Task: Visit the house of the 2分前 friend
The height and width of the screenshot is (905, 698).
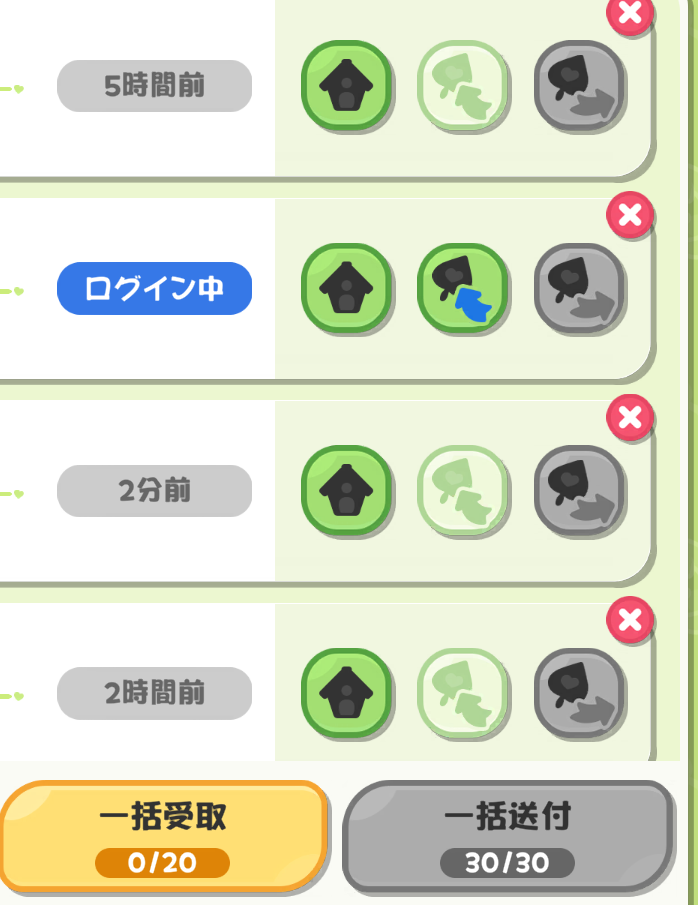Action: [x=346, y=490]
